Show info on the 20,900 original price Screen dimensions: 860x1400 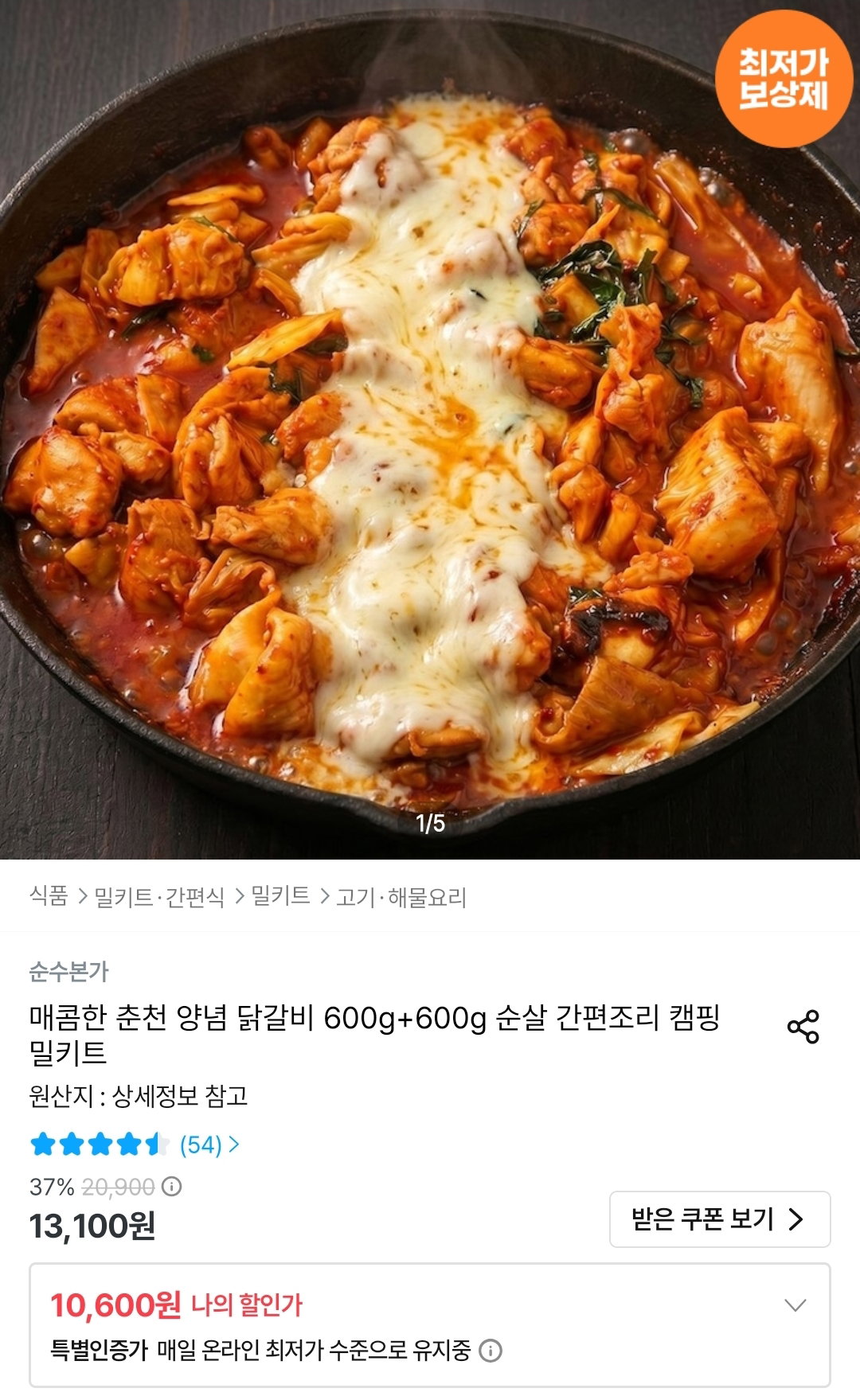(172, 1187)
